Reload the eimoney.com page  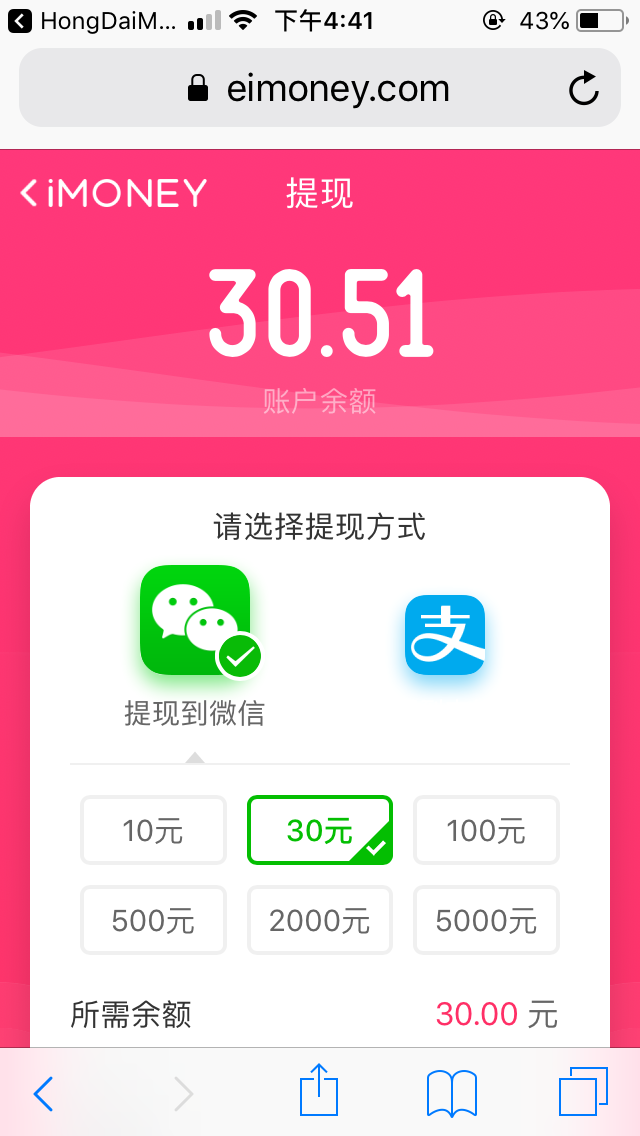(x=583, y=88)
